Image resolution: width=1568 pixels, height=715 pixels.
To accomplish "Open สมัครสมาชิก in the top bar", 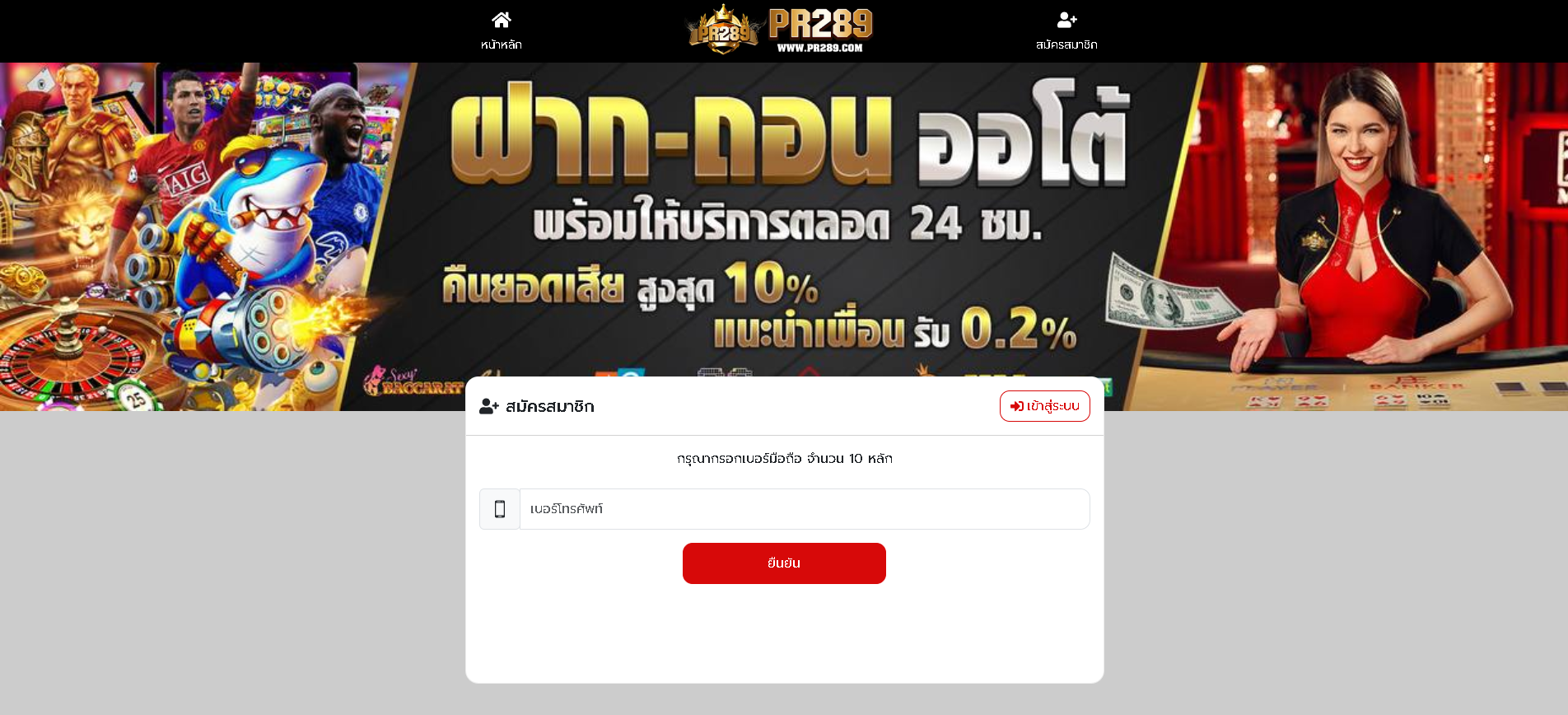I will tap(1066, 30).
